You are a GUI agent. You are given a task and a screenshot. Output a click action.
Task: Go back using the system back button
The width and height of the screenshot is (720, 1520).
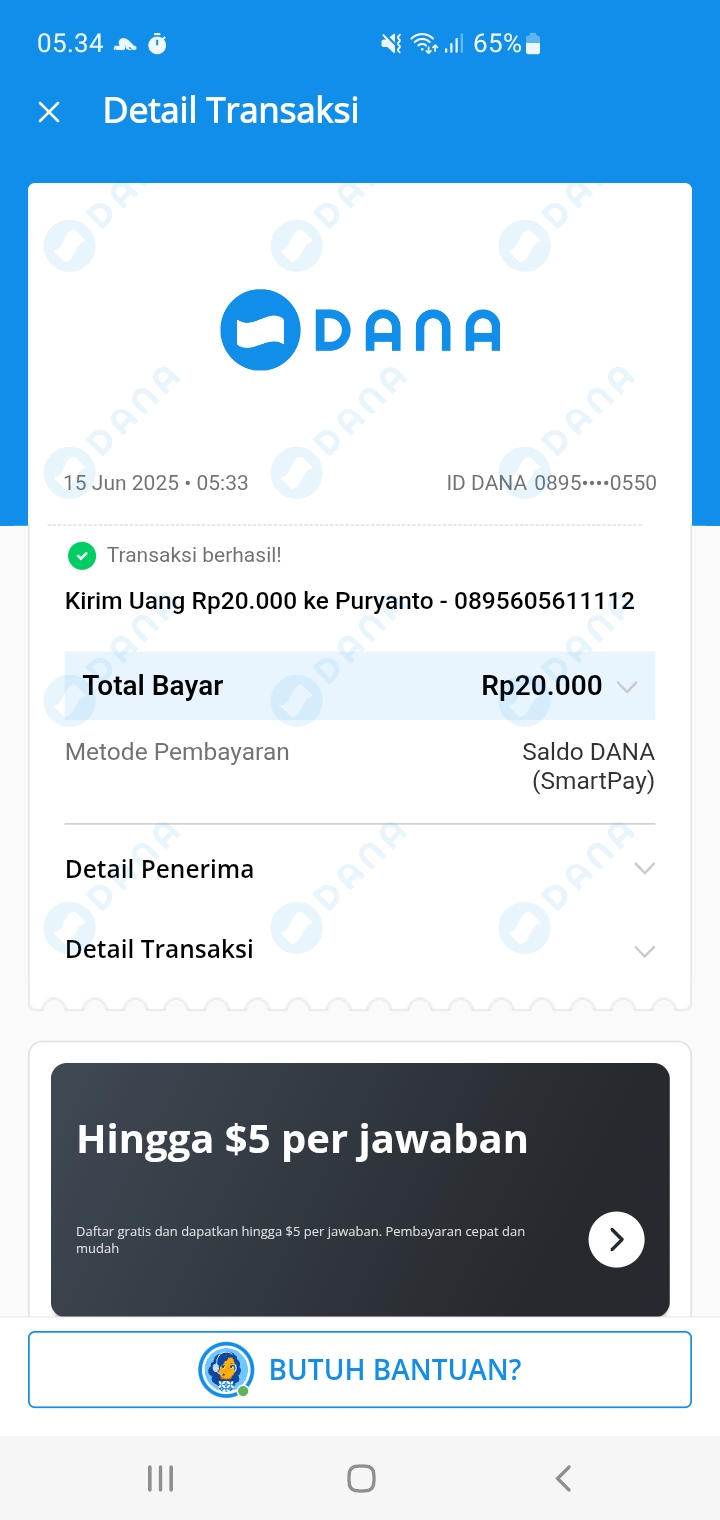pyautogui.click(x=563, y=1478)
